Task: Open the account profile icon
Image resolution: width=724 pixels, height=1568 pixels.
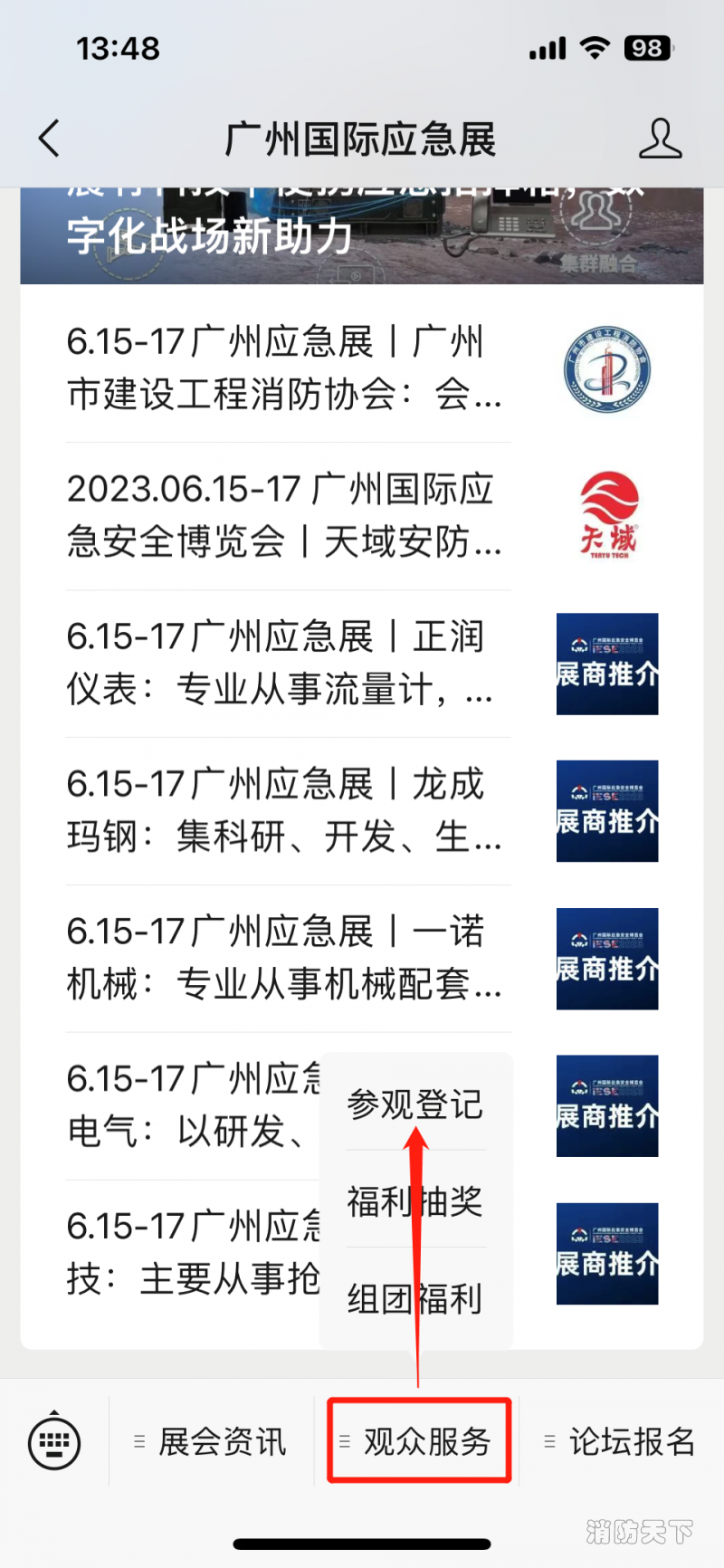Action: 660,139
